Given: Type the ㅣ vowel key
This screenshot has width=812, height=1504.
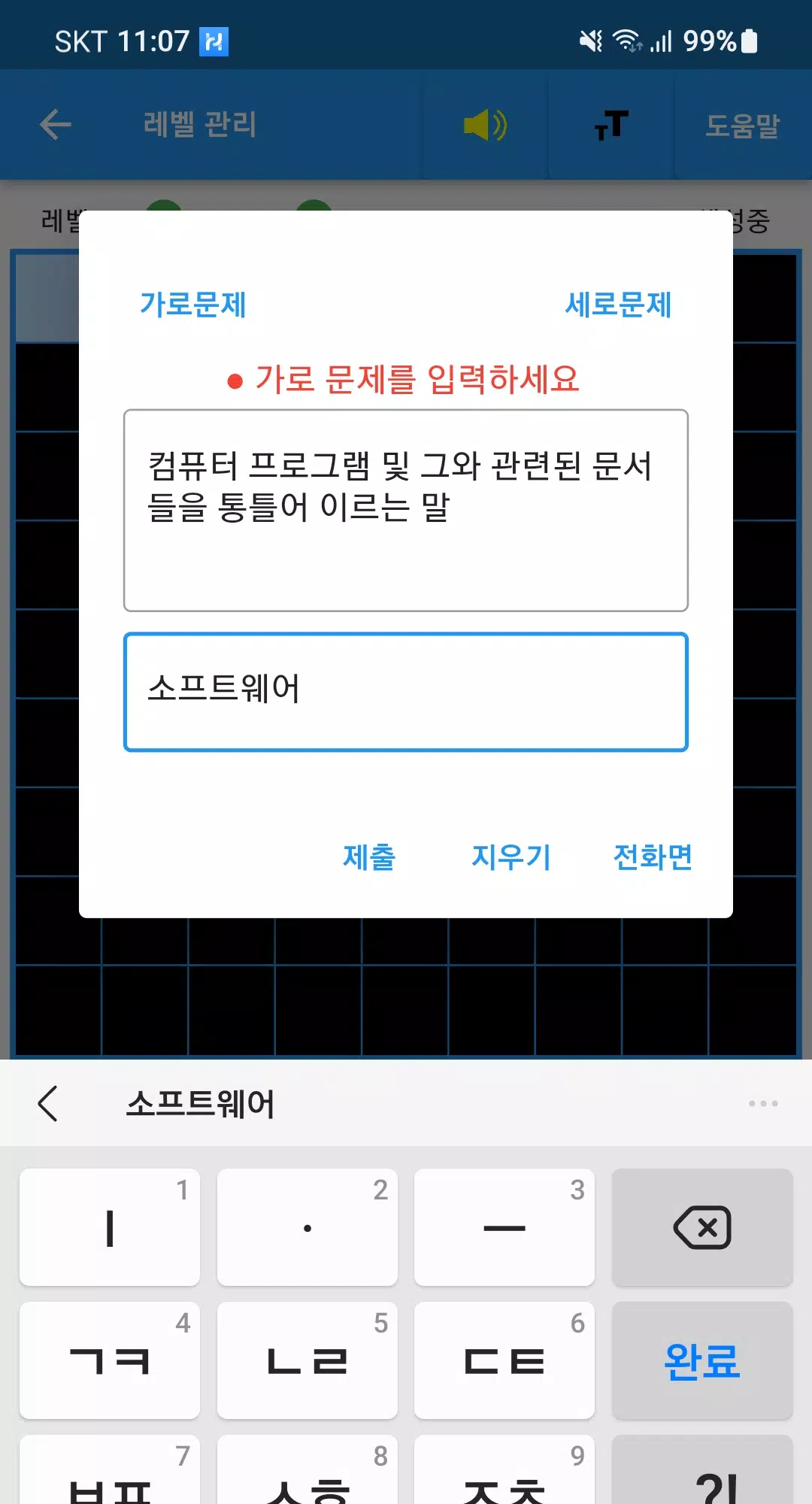Looking at the screenshot, I should click(x=110, y=1227).
